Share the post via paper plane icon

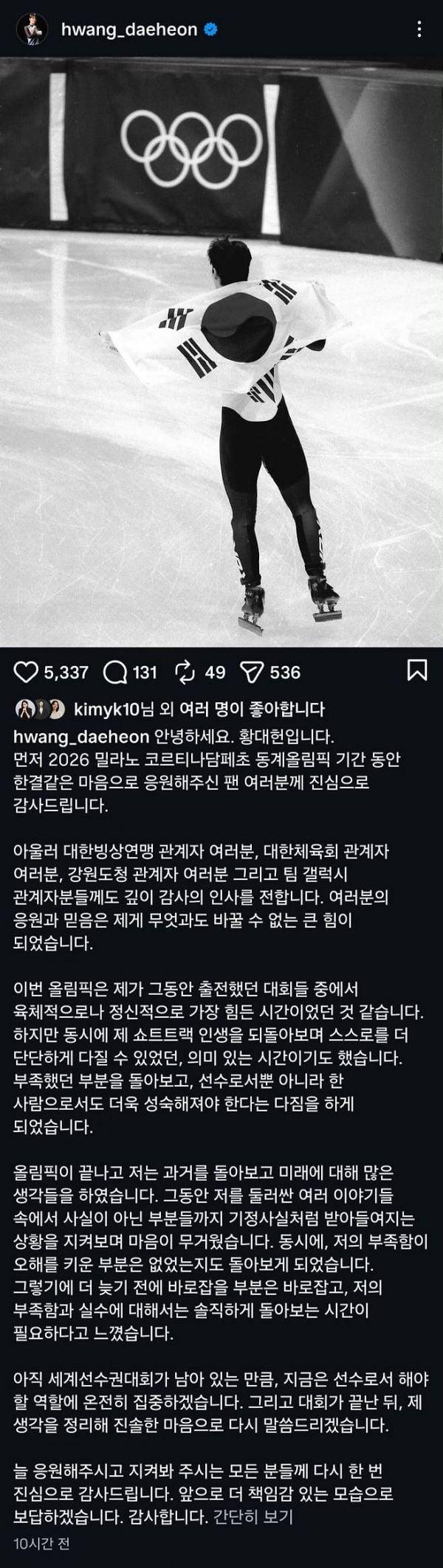point(252,672)
